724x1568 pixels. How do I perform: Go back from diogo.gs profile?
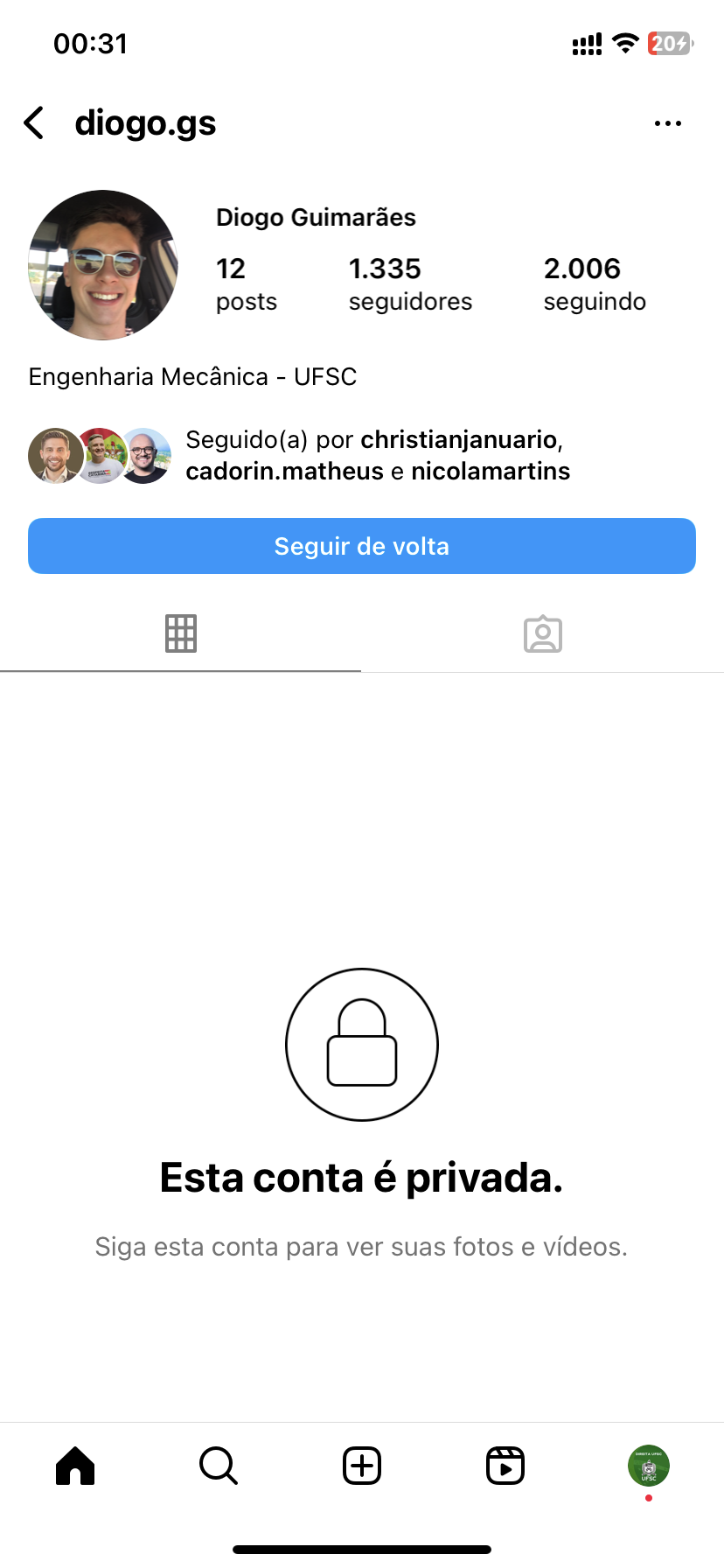(34, 123)
